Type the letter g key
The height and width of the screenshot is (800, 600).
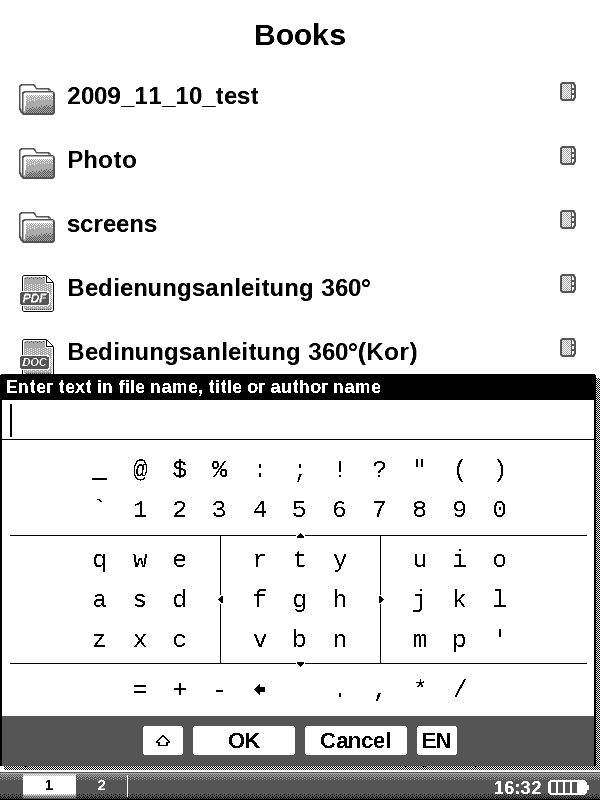(x=299, y=600)
